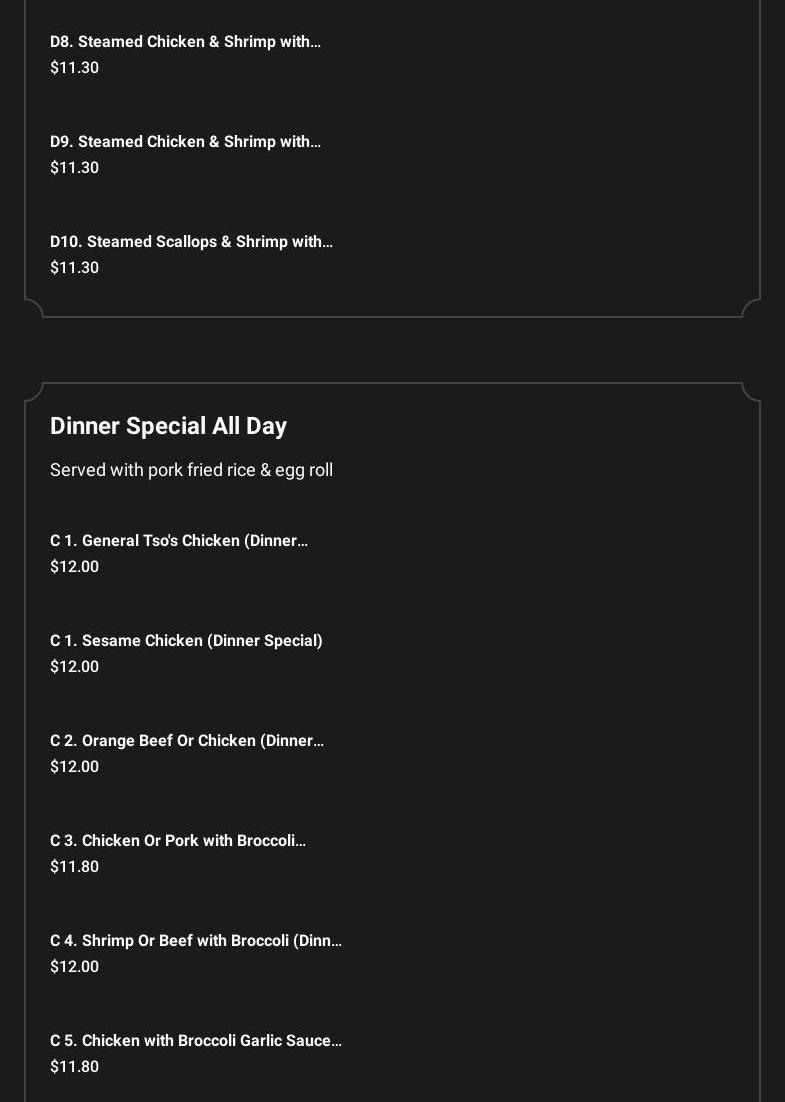Open C 5. Chicken with Broccoli Garlic Sauce
The width and height of the screenshot is (785, 1102).
pyautogui.click(x=196, y=1041)
